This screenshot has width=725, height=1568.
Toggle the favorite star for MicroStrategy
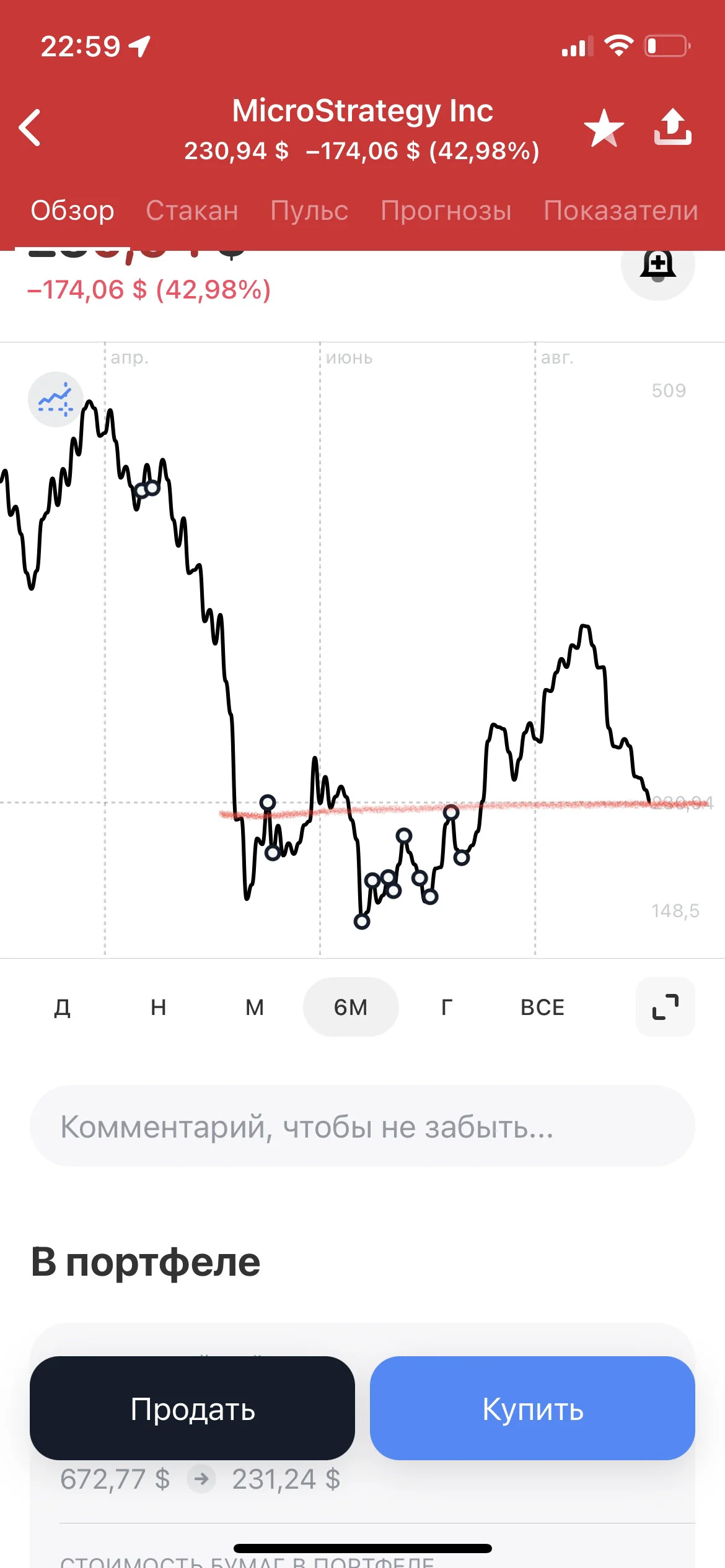pos(604,128)
